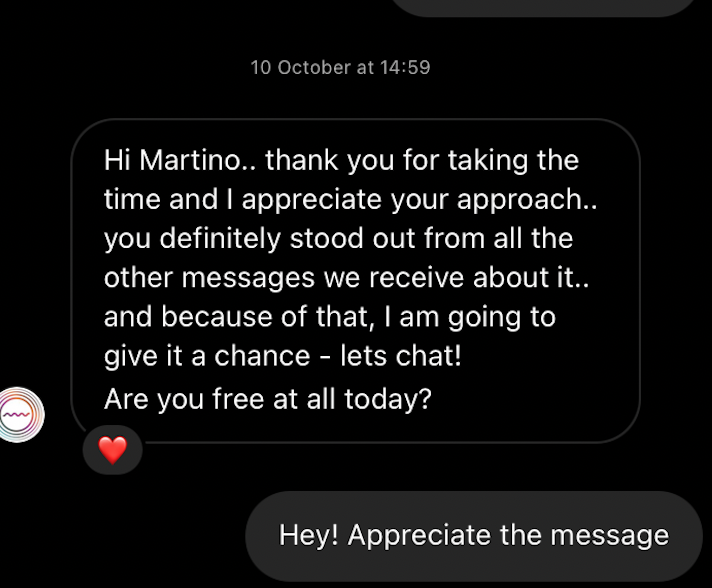This screenshot has height=588, width=712.
Task: Open the sender's profile avatar
Action: [x=20, y=412]
